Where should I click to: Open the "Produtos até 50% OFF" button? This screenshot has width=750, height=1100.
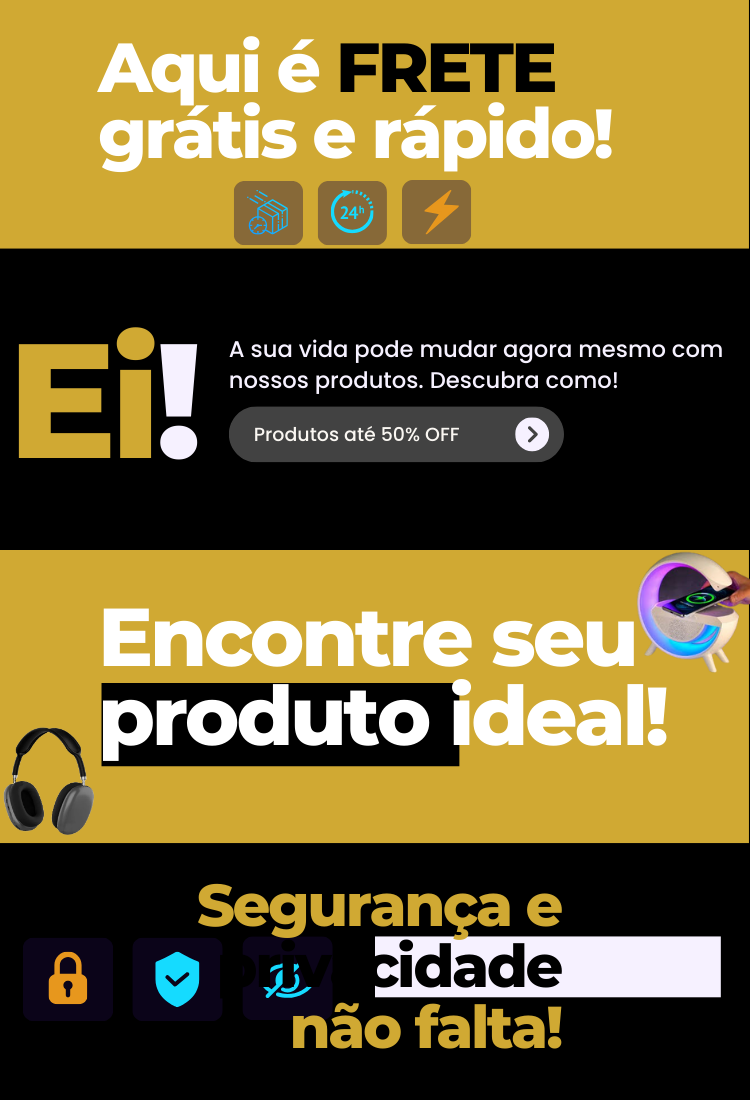(x=396, y=434)
